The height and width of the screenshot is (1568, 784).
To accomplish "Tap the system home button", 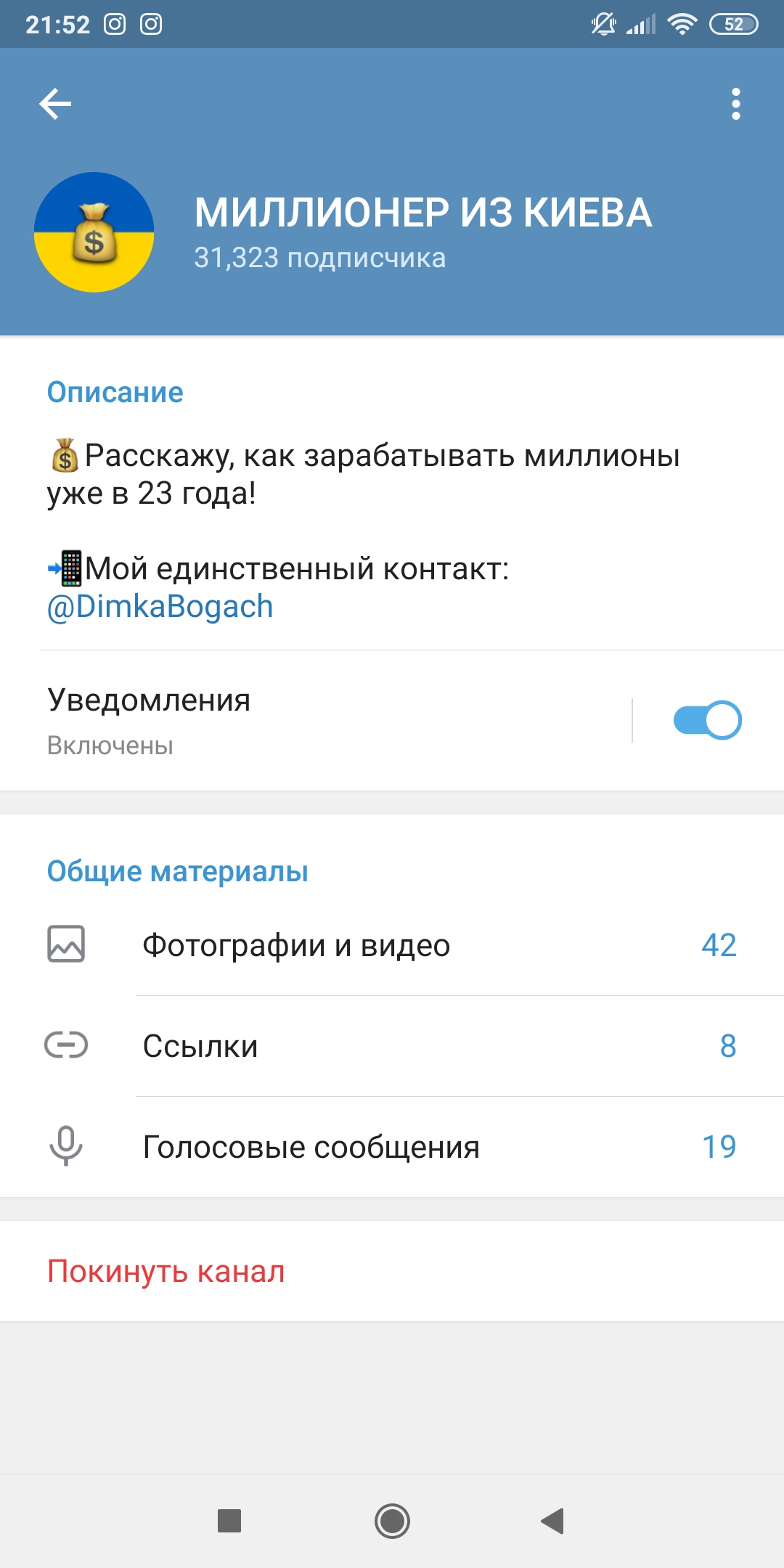I will pyautogui.click(x=392, y=1521).
